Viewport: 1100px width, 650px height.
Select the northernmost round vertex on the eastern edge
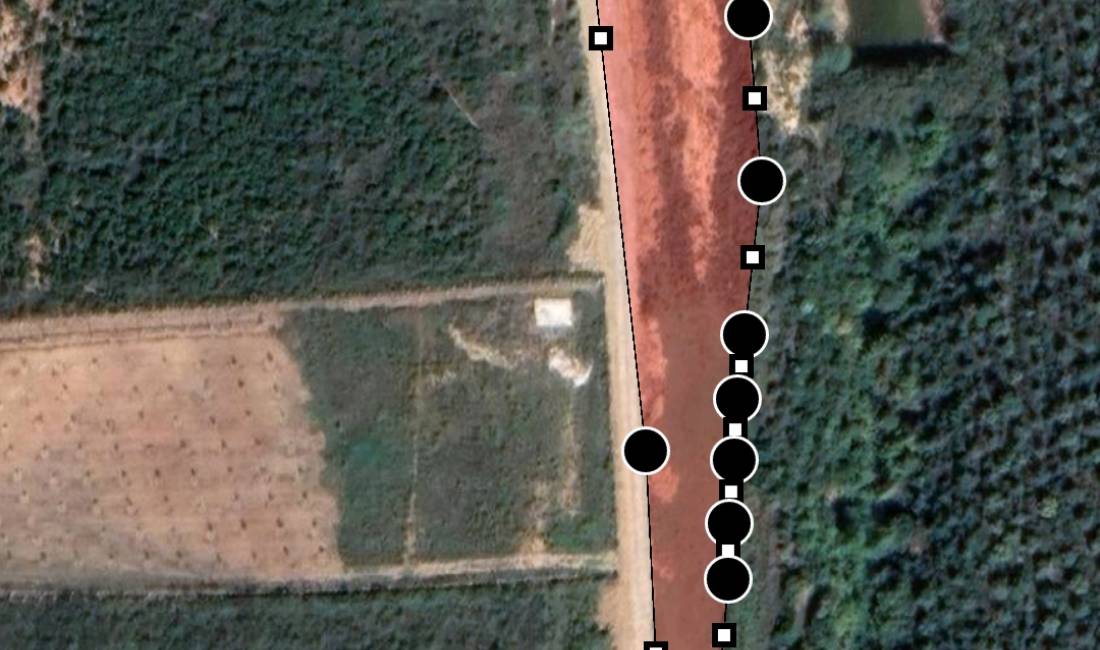pyautogui.click(x=748, y=16)
